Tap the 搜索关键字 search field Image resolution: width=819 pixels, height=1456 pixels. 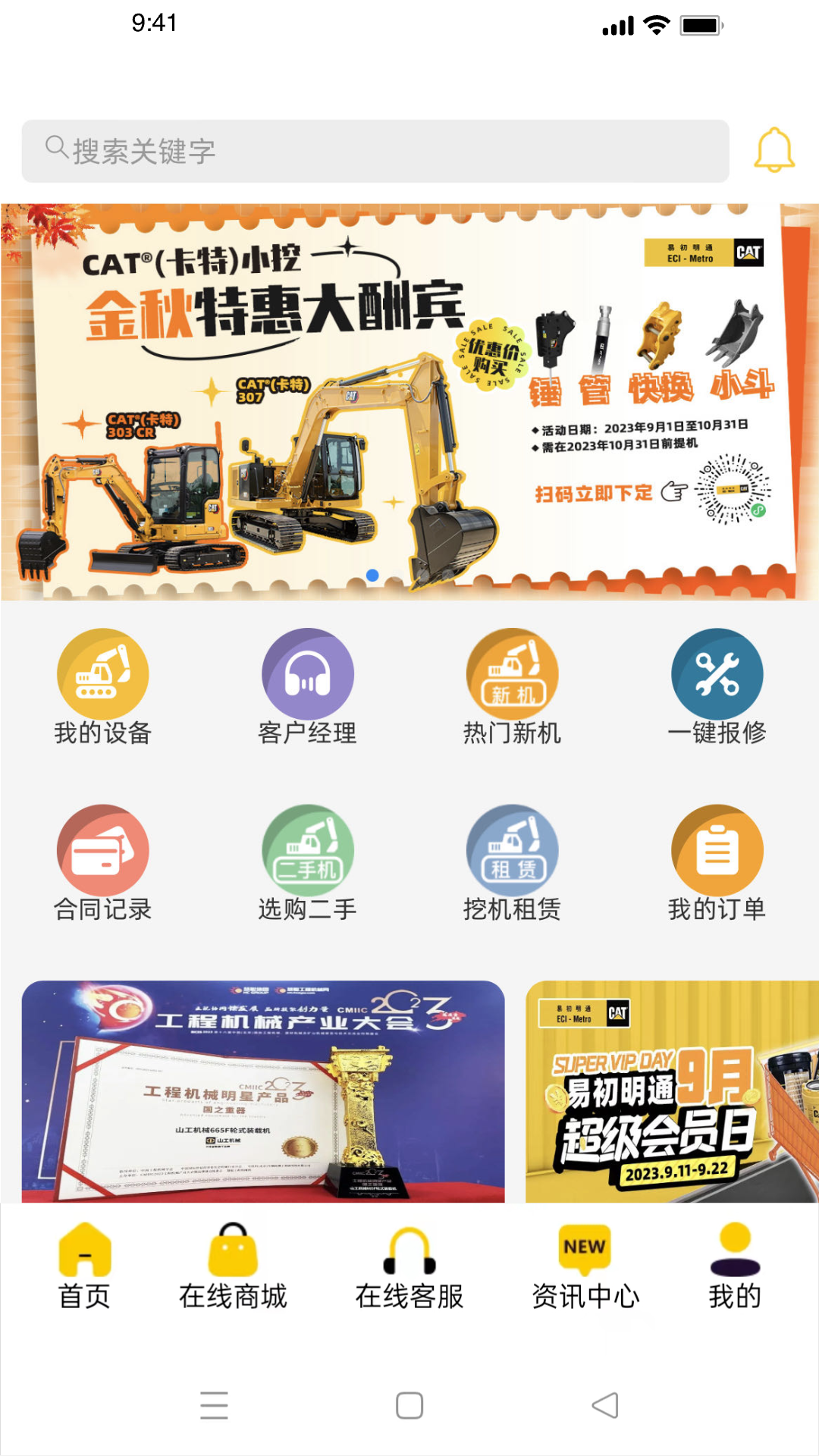tap(375, 151)
